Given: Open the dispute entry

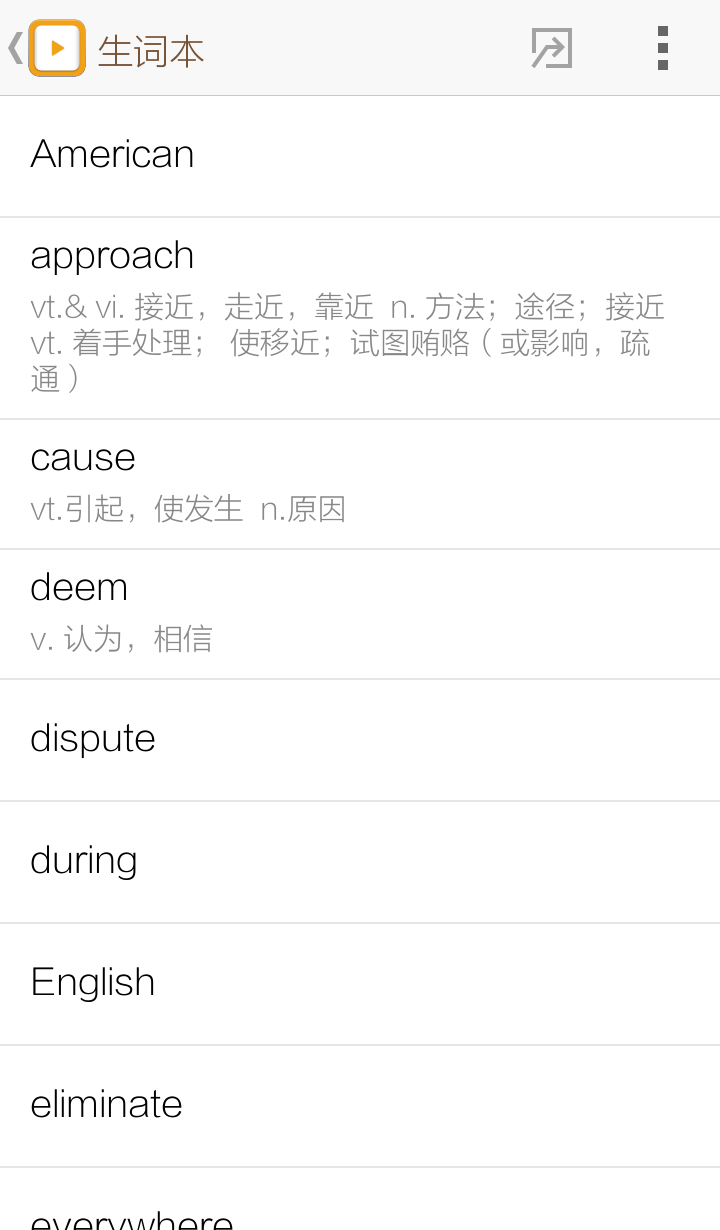Looking at the screenshot, I should tap(360, 740).
